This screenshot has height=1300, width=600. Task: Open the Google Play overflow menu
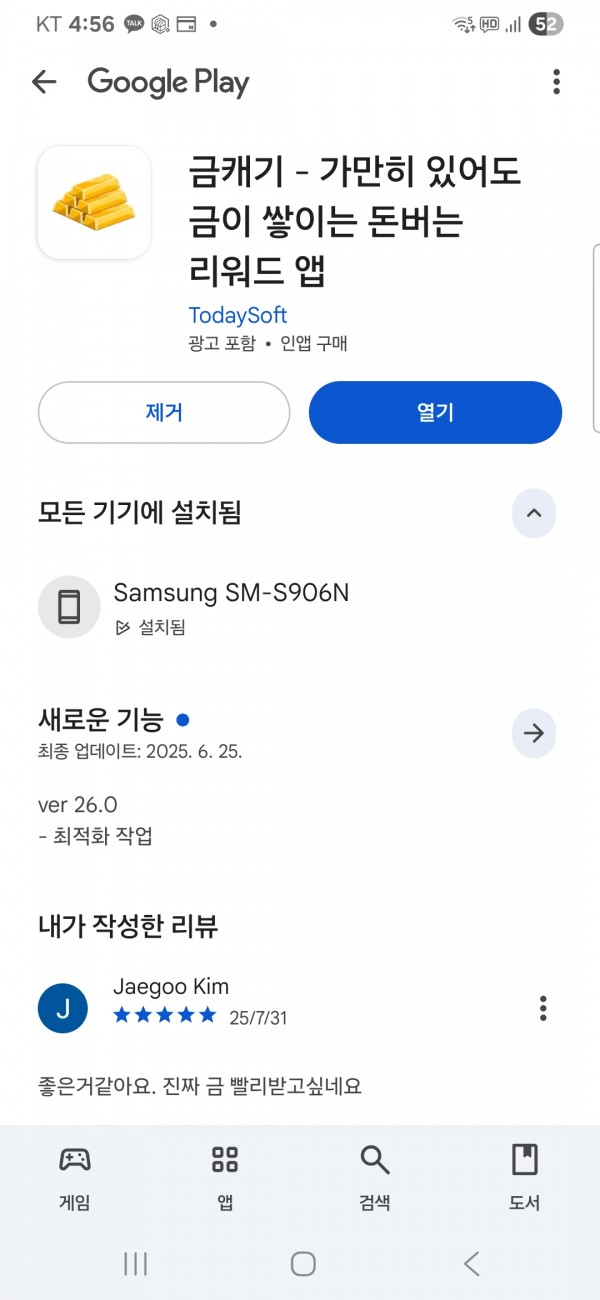click(556, 82)
